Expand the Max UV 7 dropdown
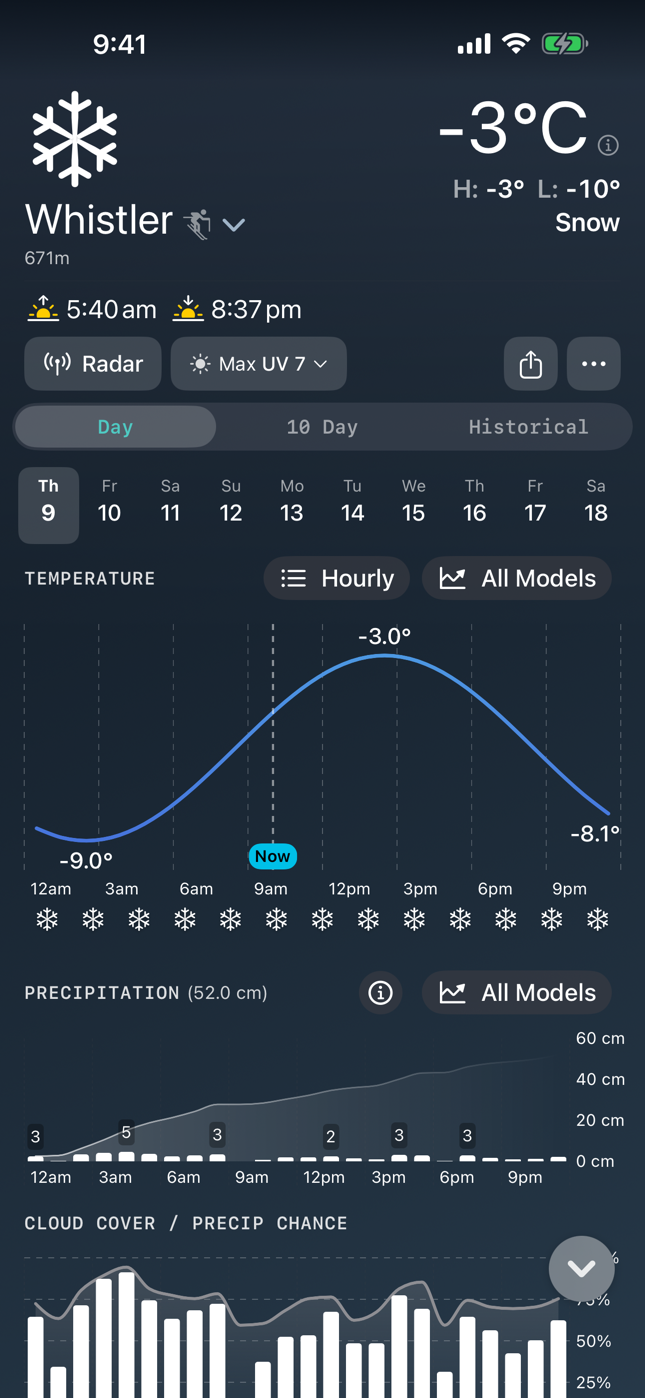 pyautogui.click(x=259, y=364)
